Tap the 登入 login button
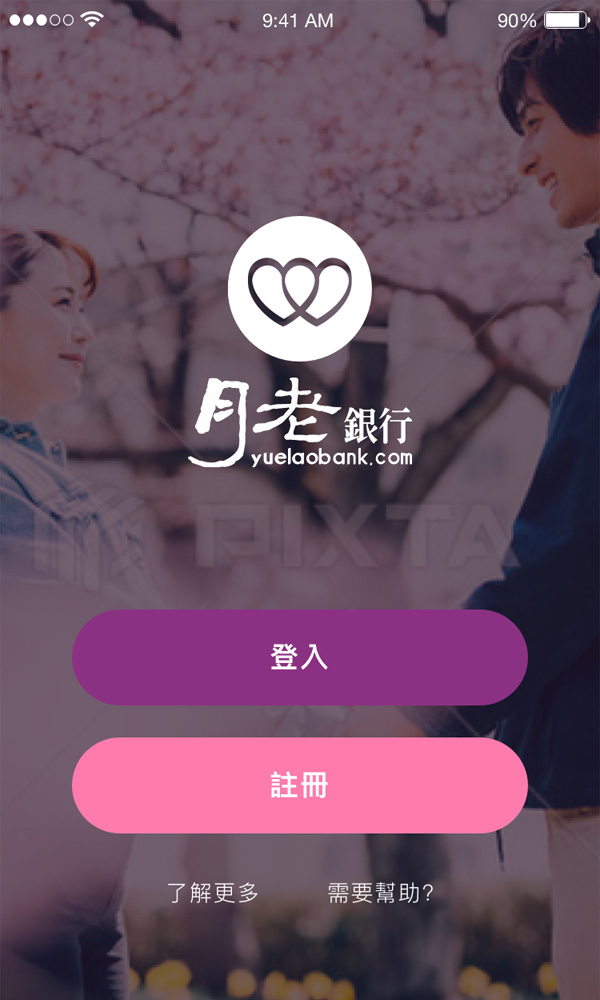Screen dimensions: 600x1000 pos(300,658)
